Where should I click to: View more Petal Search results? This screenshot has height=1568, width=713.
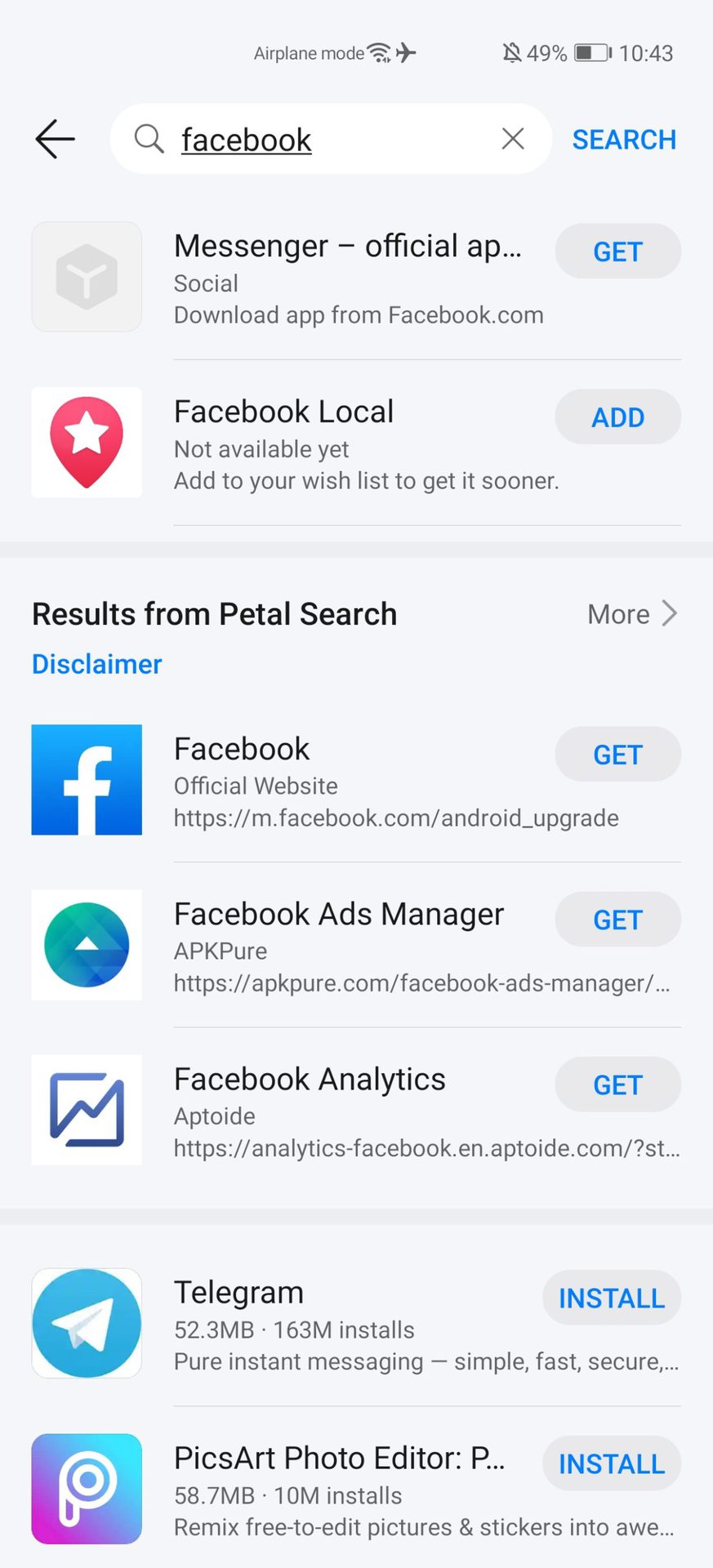tap(632, 614)
